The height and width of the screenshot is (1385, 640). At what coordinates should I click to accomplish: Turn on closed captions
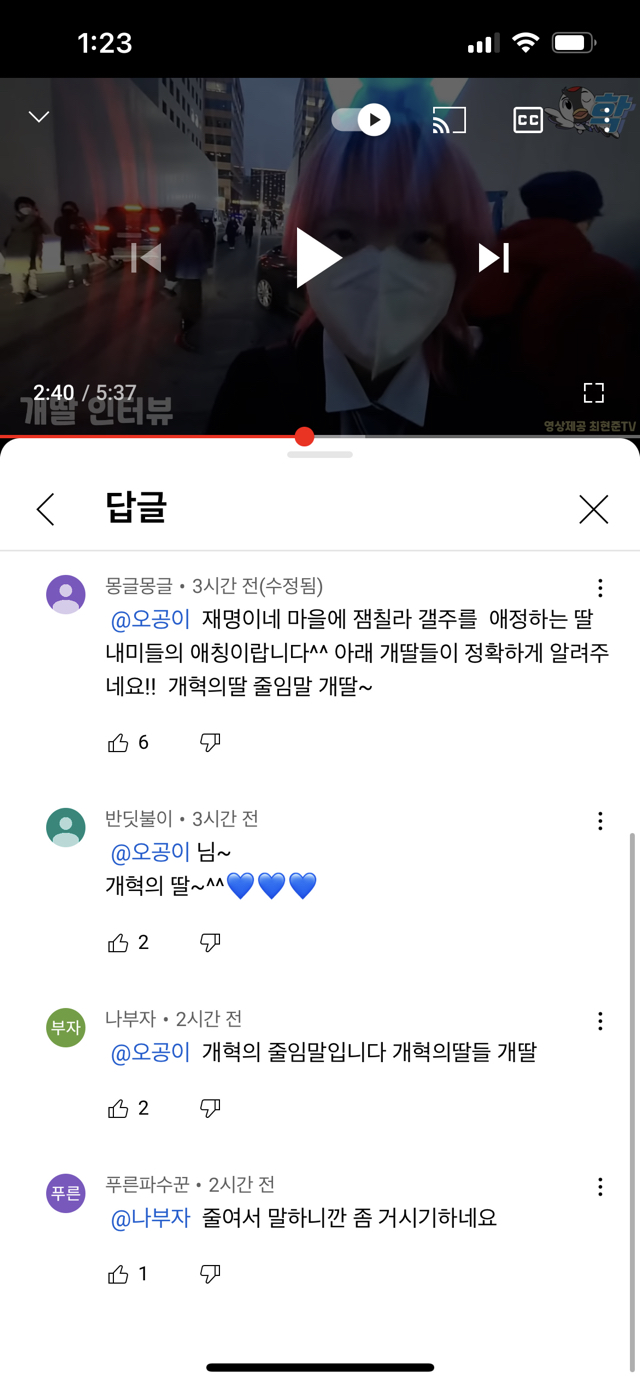pyautogui.click(x=528, y=121)
